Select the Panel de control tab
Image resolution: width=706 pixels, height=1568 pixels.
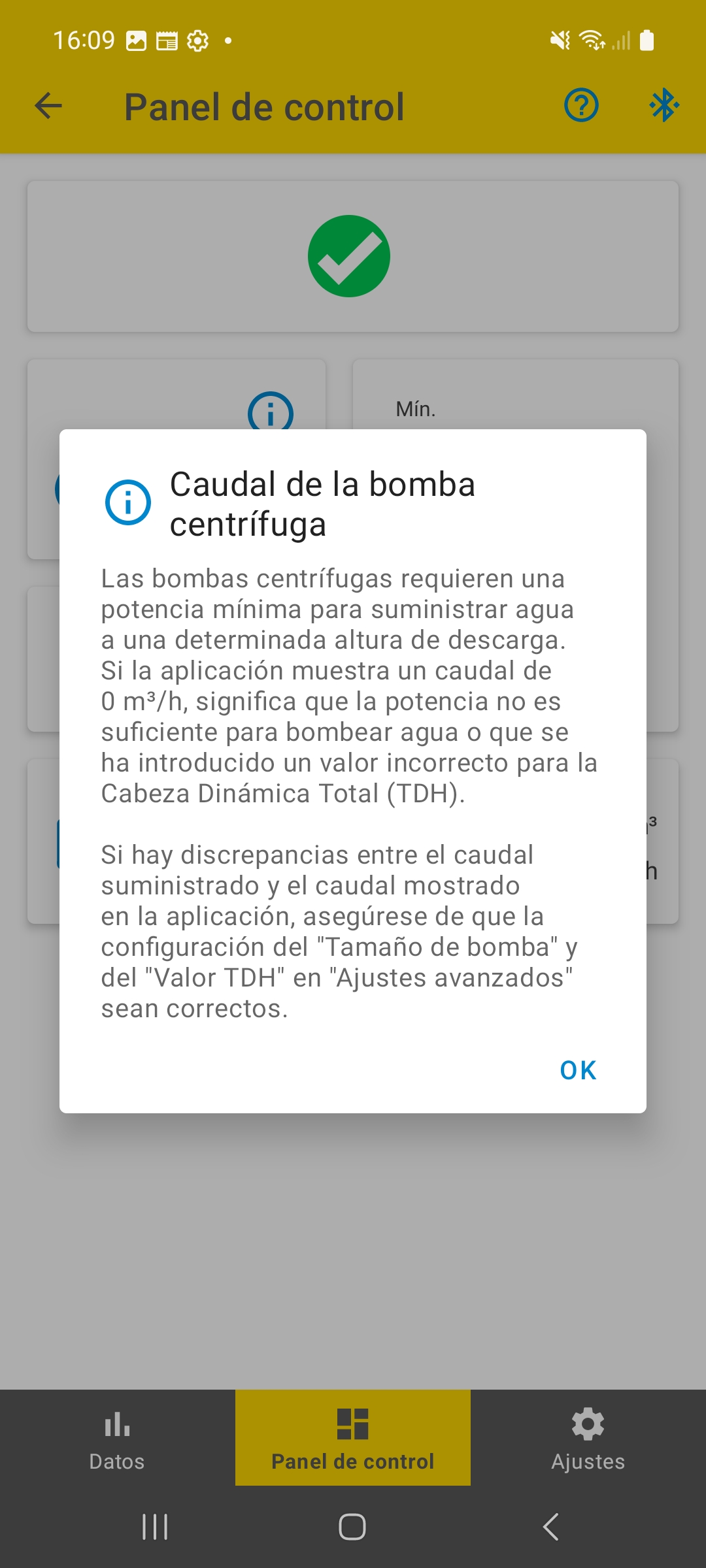click(353, 1439)
